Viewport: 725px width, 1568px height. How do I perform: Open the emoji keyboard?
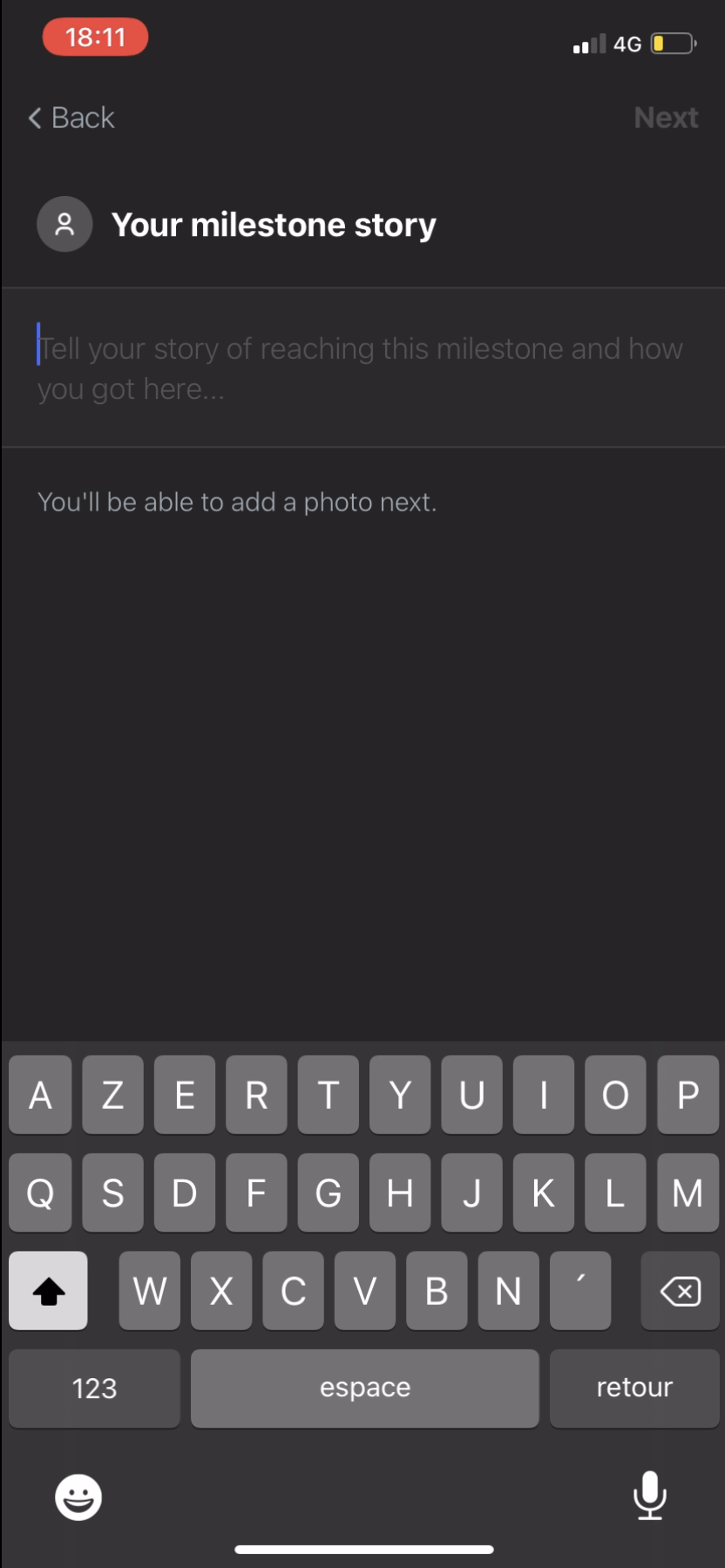[x=78, y=1497]
